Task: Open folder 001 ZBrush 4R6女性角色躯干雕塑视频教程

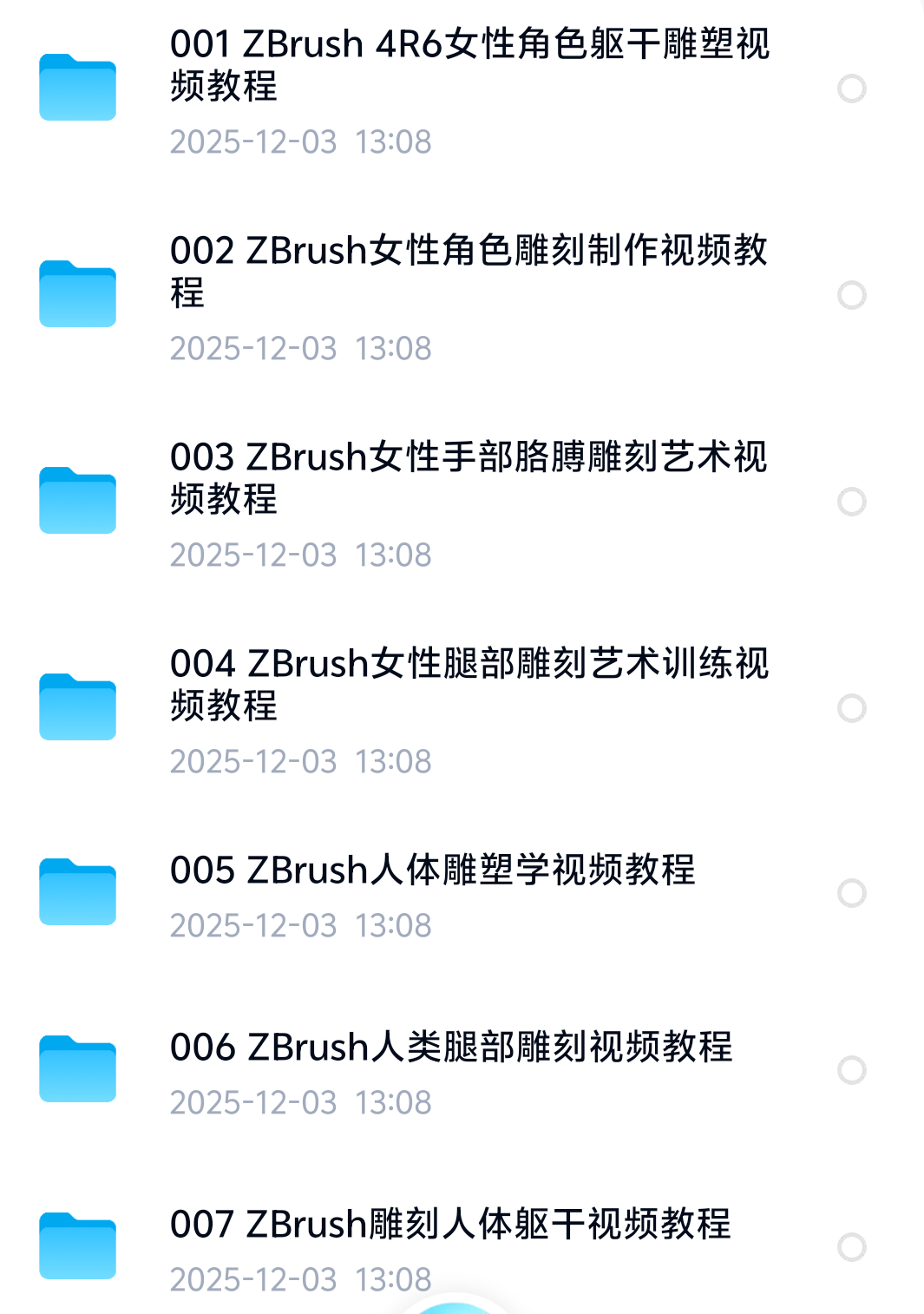Action: click(x=473, y=65)
